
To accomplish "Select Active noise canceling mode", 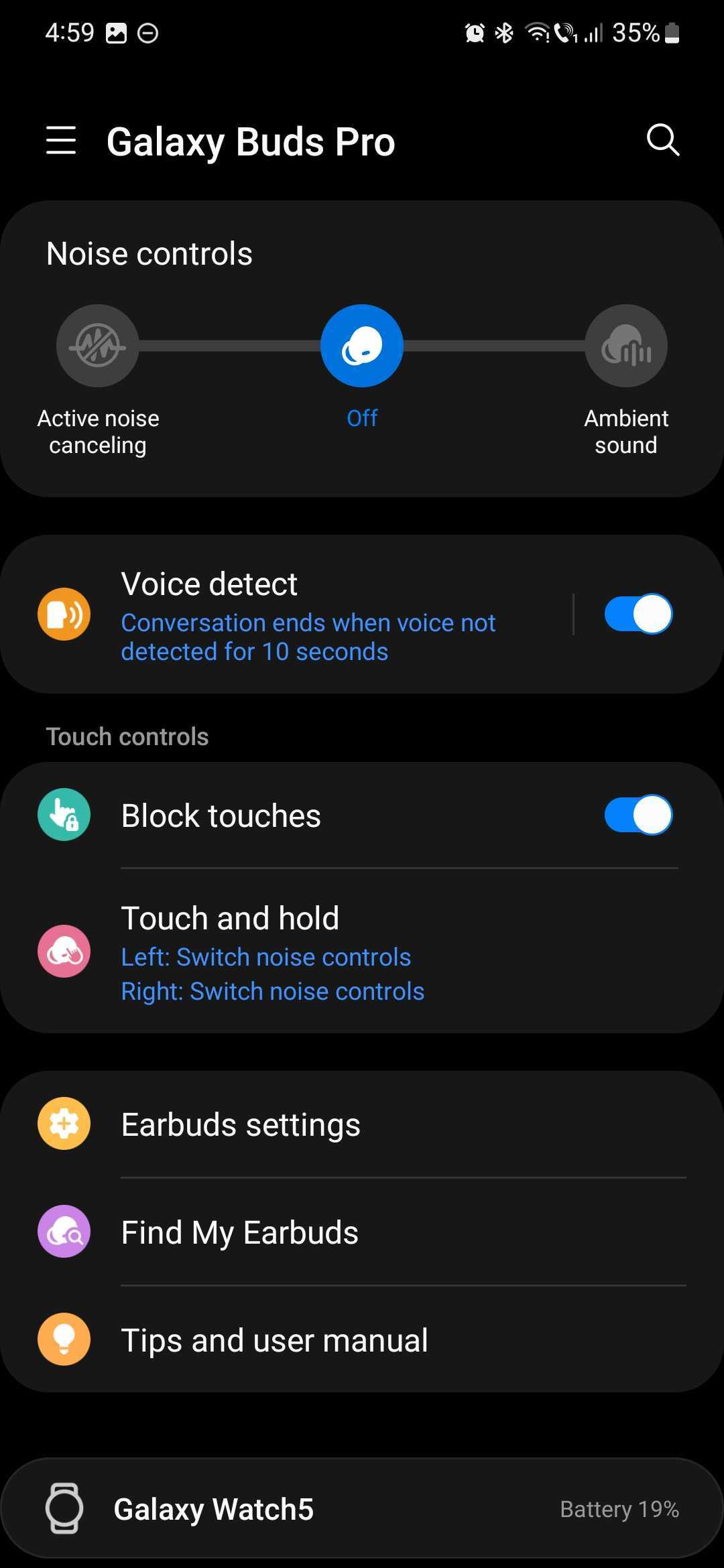I will coord(98,346).
